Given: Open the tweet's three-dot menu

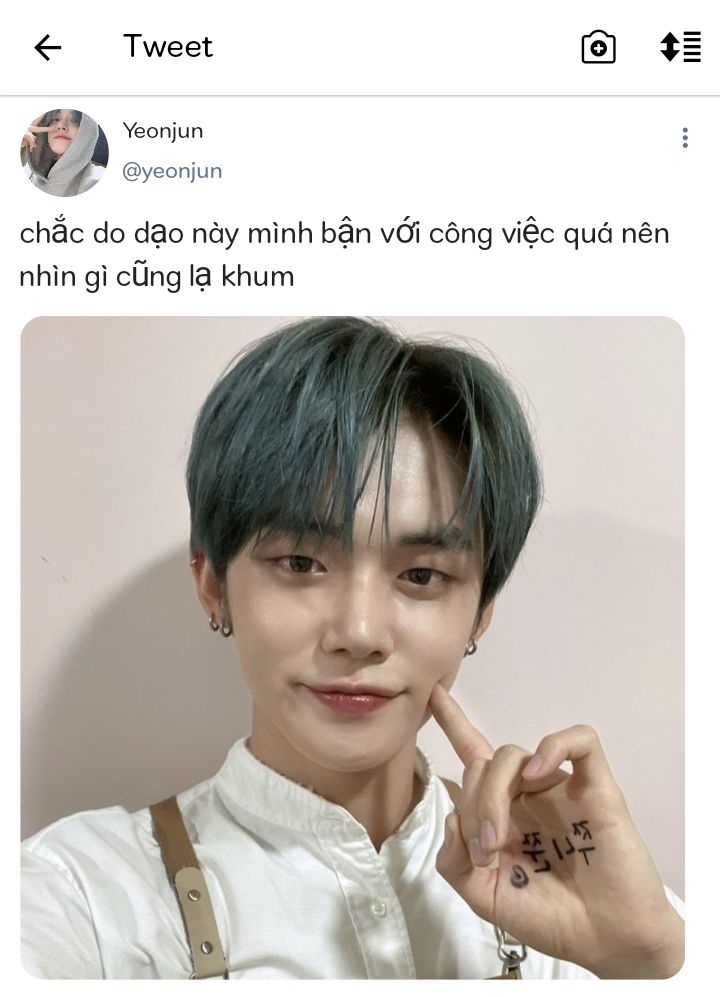Looking at the screenshot, I should click(684, 138).
